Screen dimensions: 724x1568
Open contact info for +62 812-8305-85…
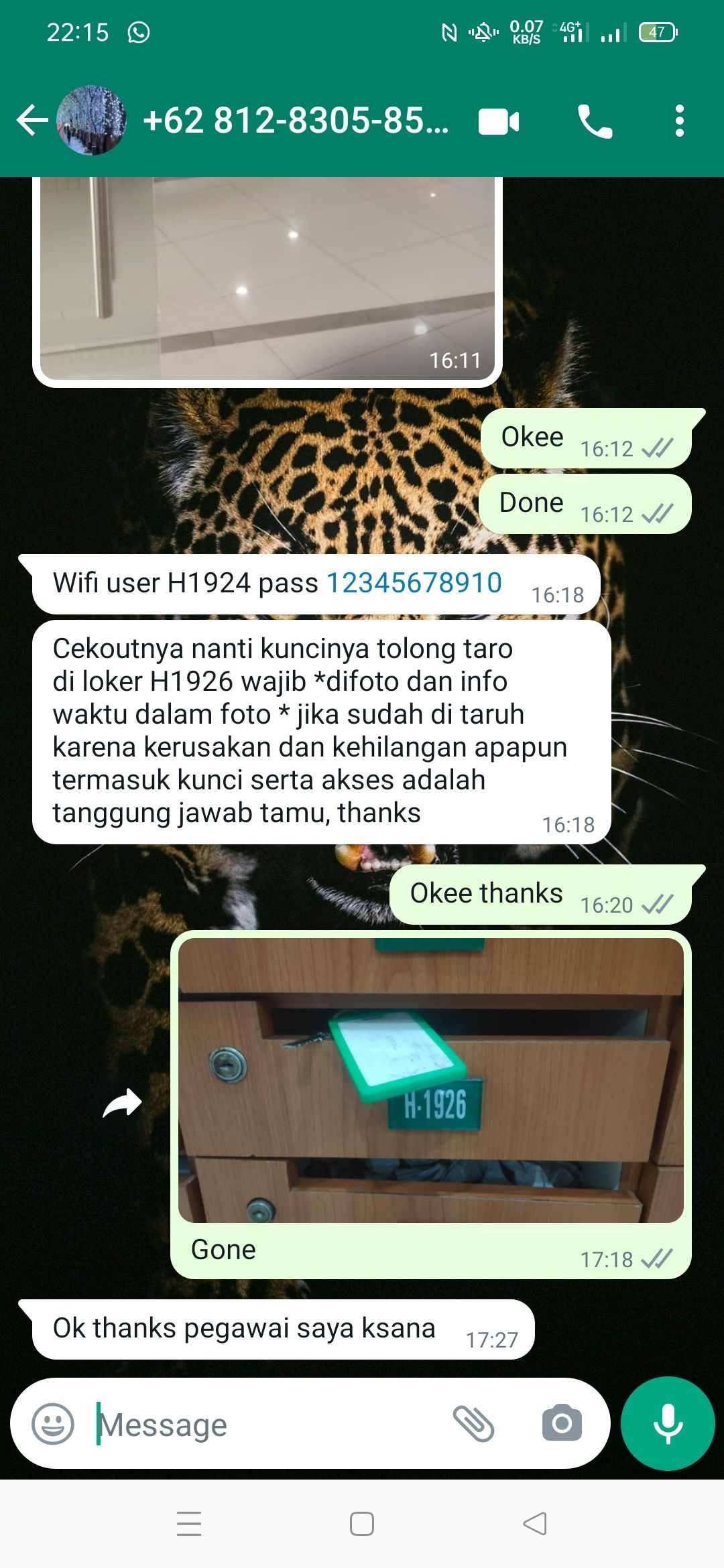(295, 121)
